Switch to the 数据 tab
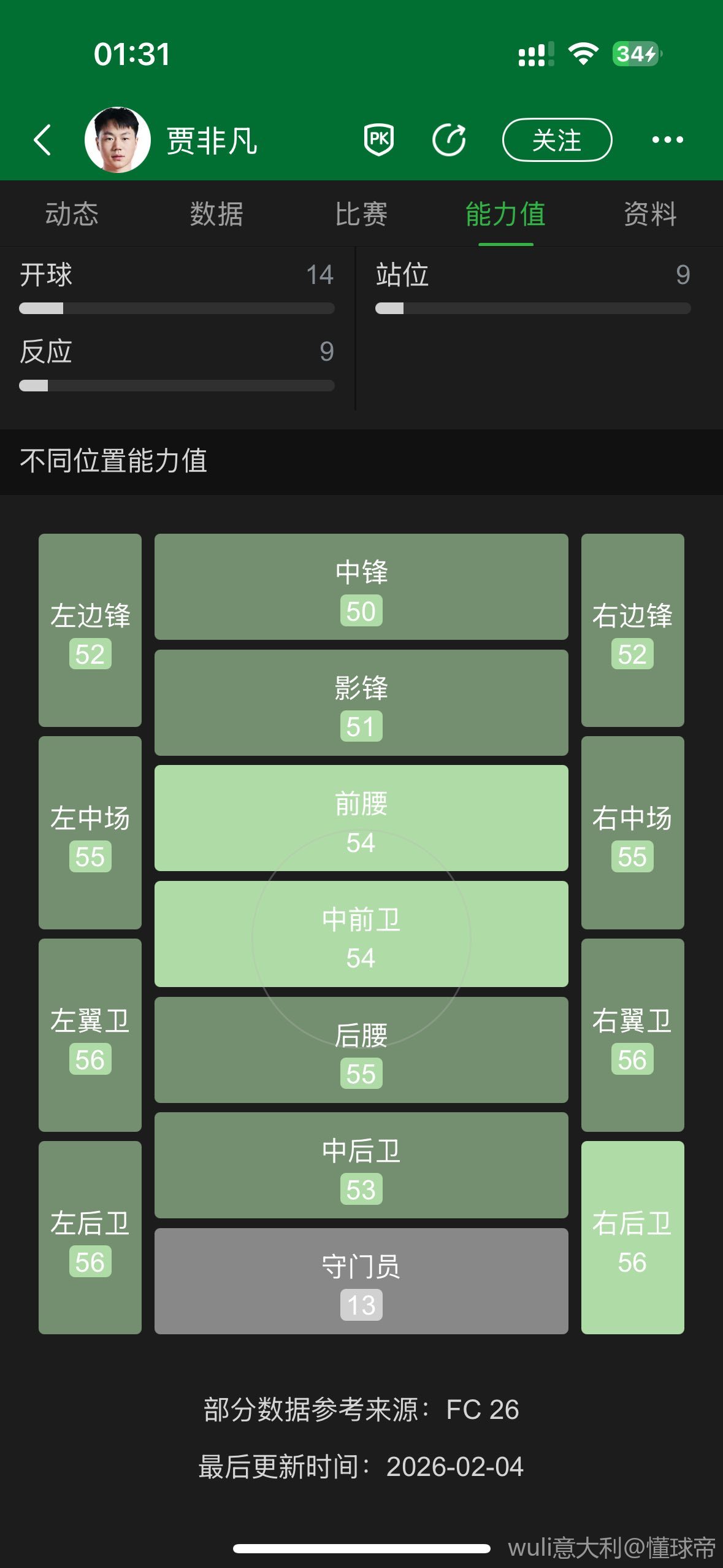Viewport: 723px width, 1568px height. pyautogui.click(x=216, y=214)
